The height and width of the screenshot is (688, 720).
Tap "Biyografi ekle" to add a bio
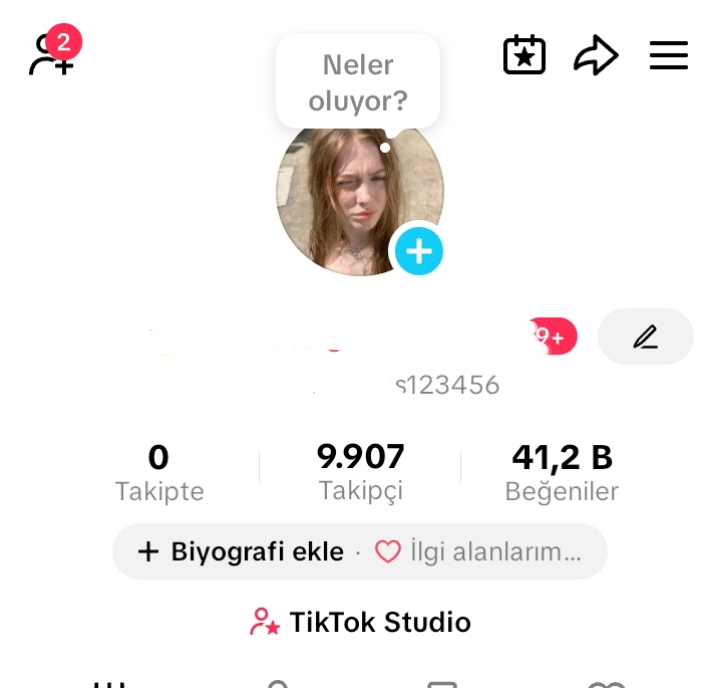tap(240, 552)
